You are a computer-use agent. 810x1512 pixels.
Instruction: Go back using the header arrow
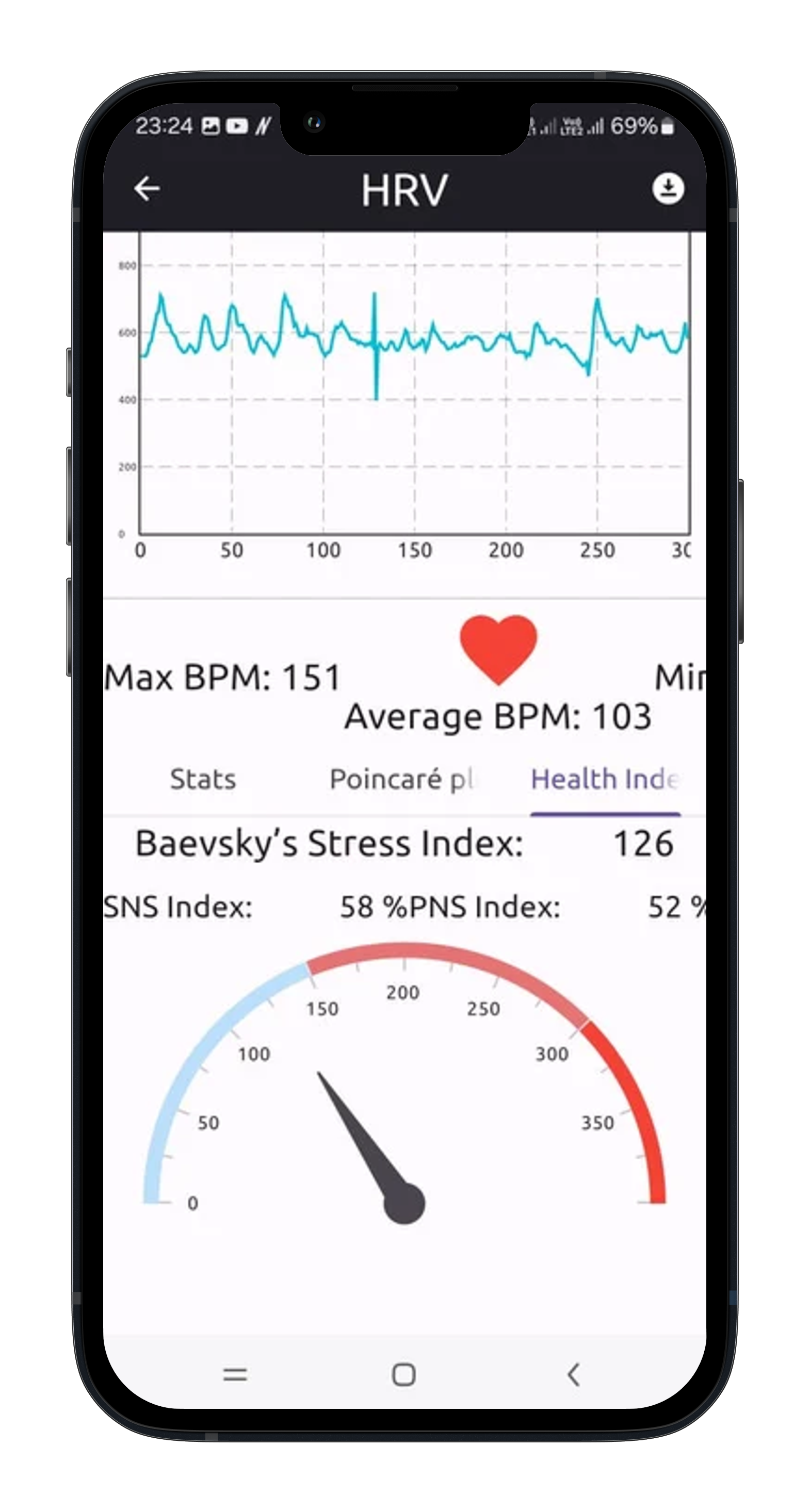(x=147, y=189)
